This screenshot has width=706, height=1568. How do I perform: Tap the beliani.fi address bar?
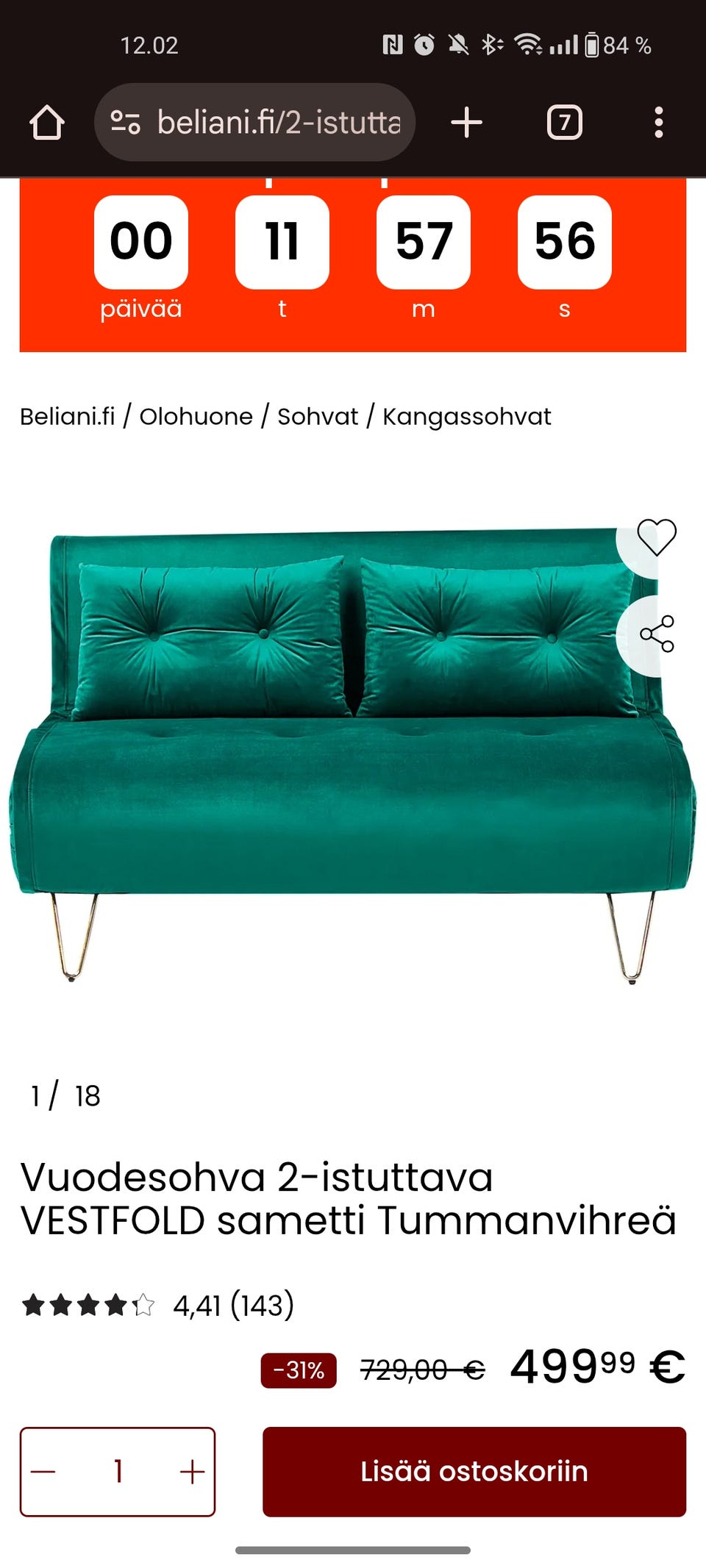254,122
